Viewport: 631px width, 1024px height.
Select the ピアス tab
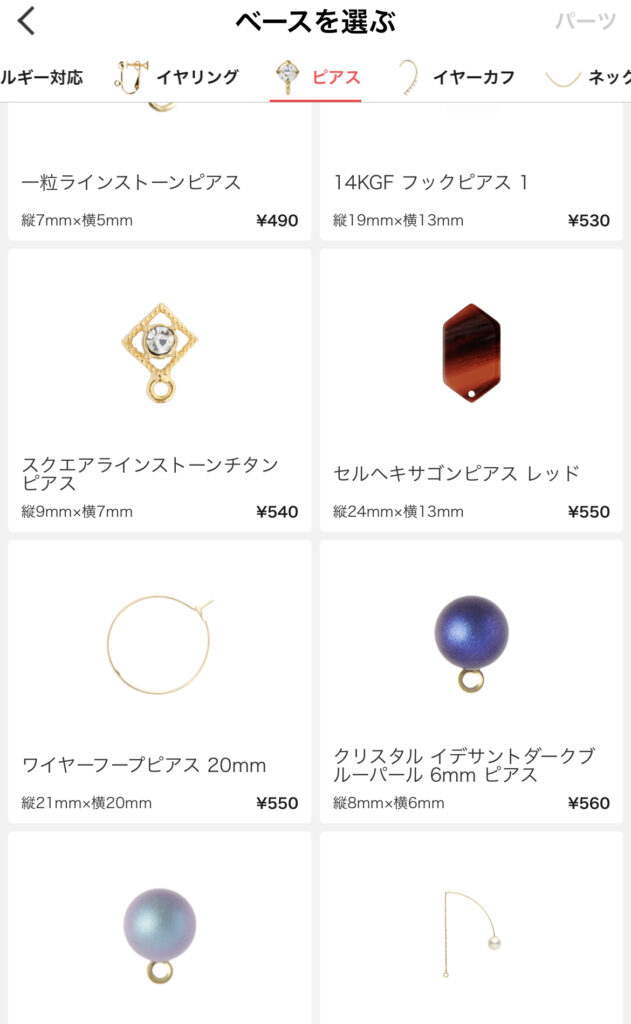(316, 77)
